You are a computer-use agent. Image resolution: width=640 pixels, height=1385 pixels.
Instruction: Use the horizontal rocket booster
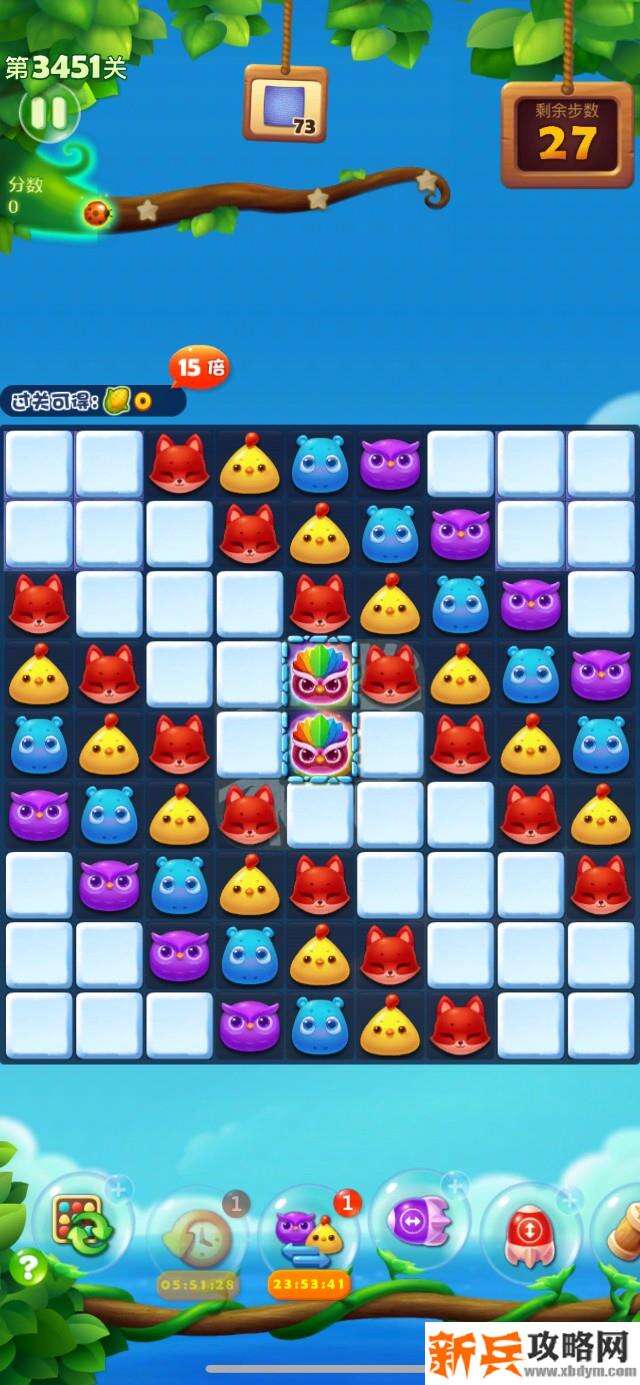[x=420, y=1222]
